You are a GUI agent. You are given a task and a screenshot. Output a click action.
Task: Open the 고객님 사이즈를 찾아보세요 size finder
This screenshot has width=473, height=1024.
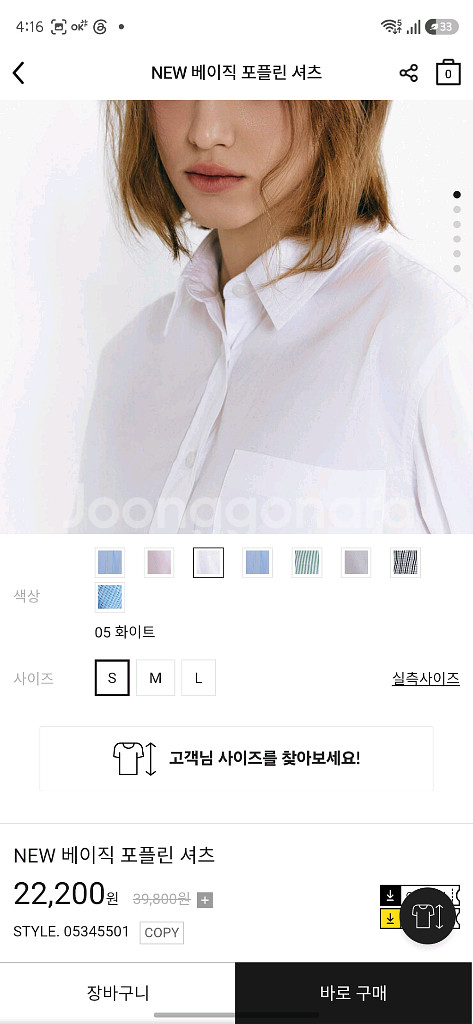pos(236,758)
